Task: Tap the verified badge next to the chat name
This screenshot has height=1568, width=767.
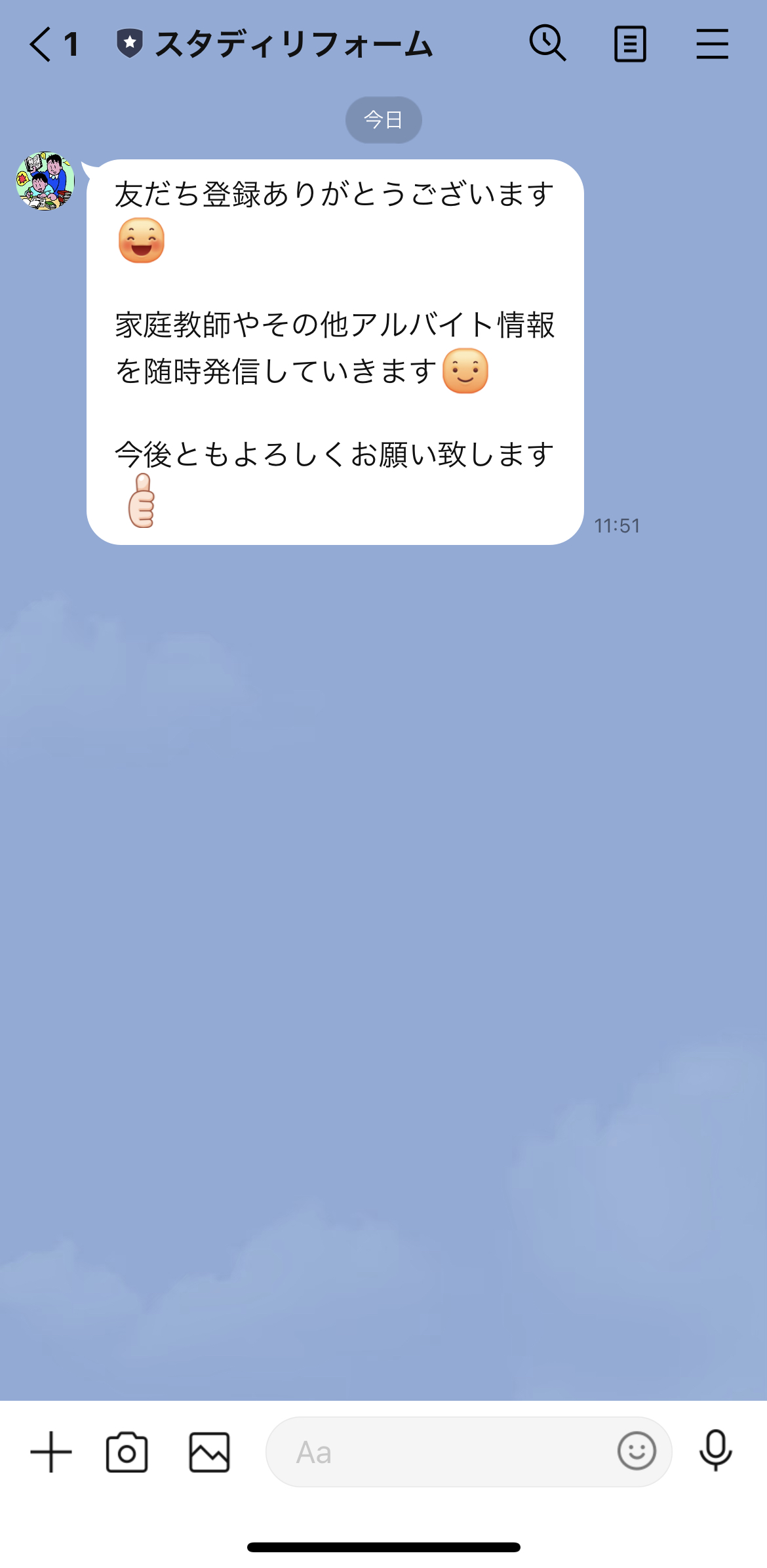Action: (131, 42)
